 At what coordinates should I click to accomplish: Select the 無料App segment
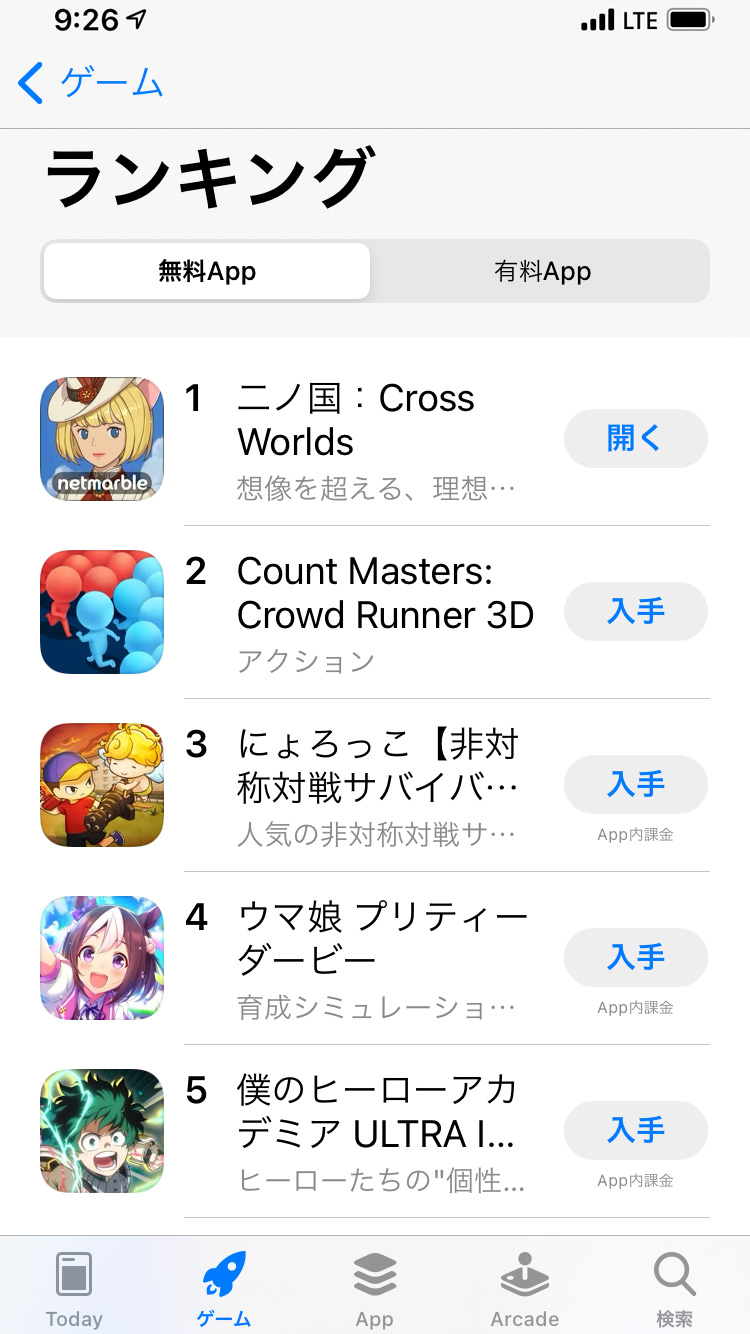coord(207,271)
